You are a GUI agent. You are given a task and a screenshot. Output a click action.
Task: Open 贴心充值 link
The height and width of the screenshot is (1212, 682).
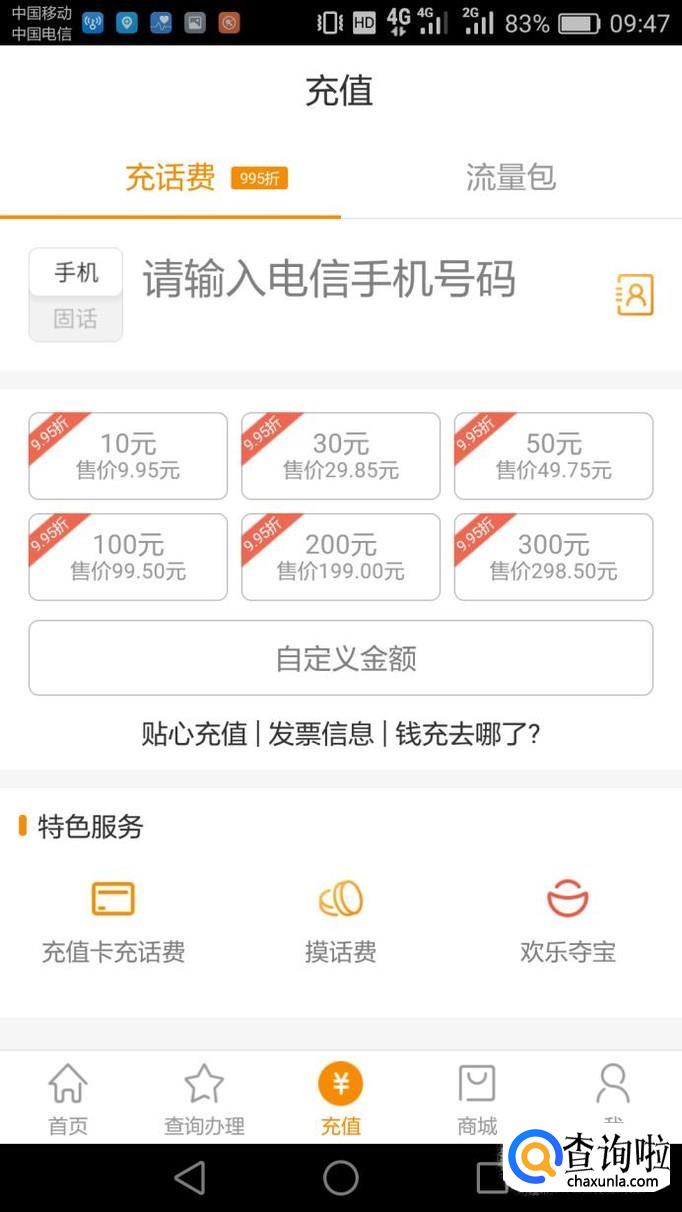point(194,734)
